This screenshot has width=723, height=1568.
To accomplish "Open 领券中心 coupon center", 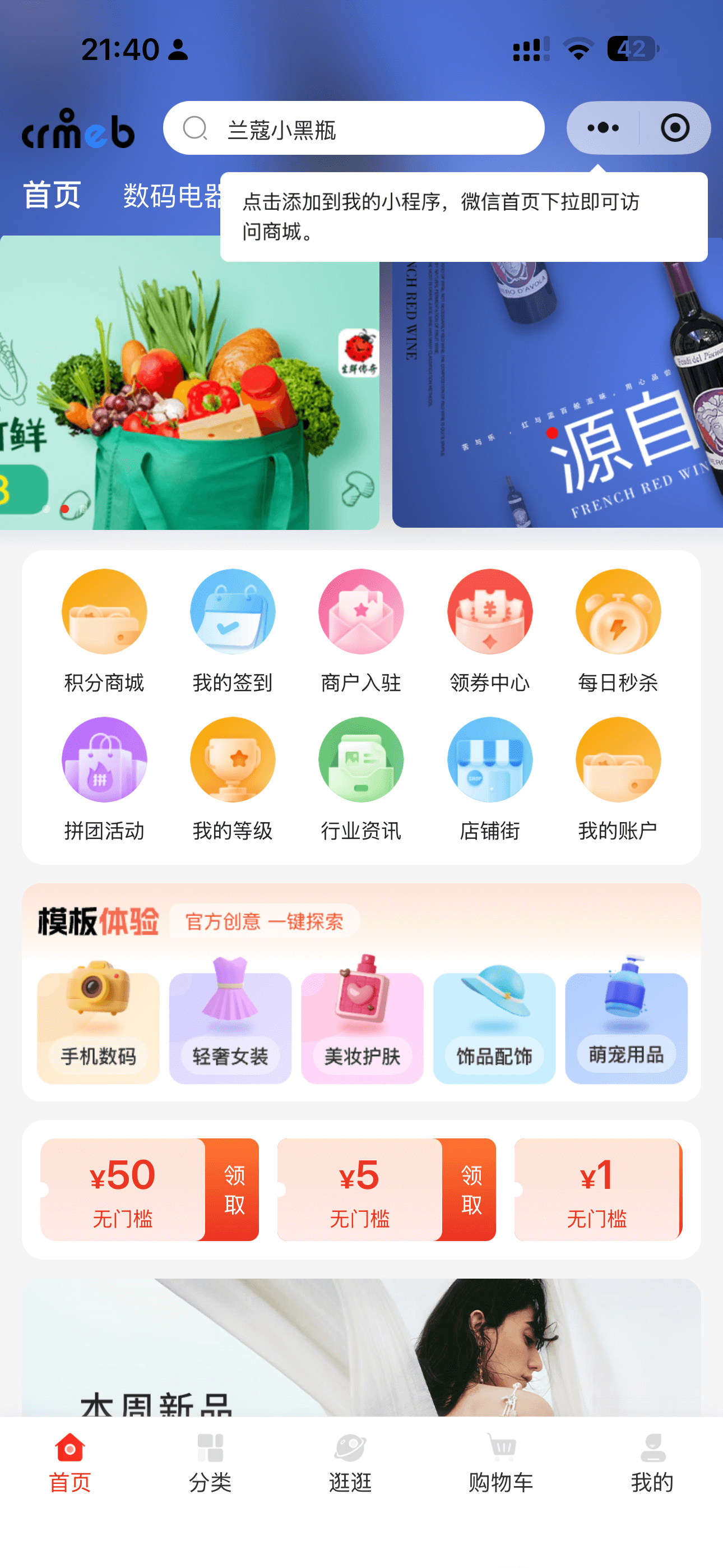I will (x=489, y=630).
